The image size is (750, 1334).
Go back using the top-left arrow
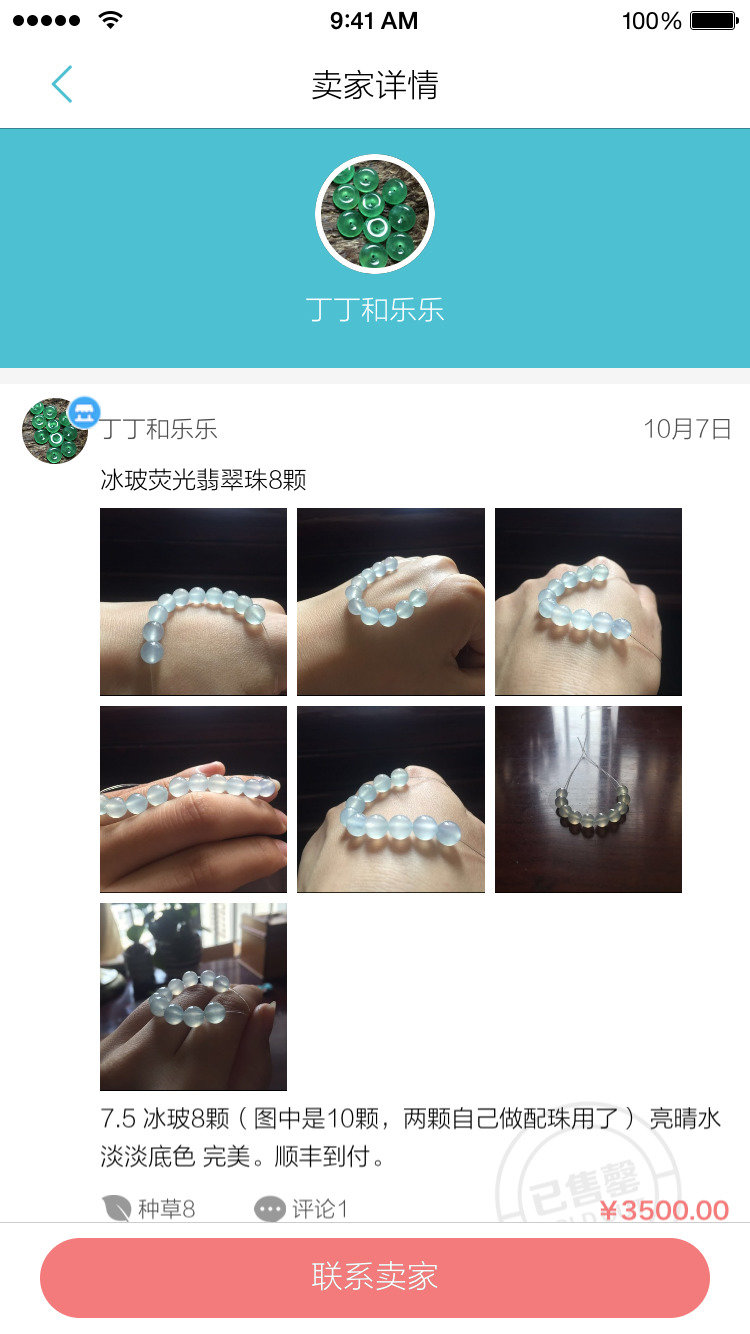tap(62, 85)
